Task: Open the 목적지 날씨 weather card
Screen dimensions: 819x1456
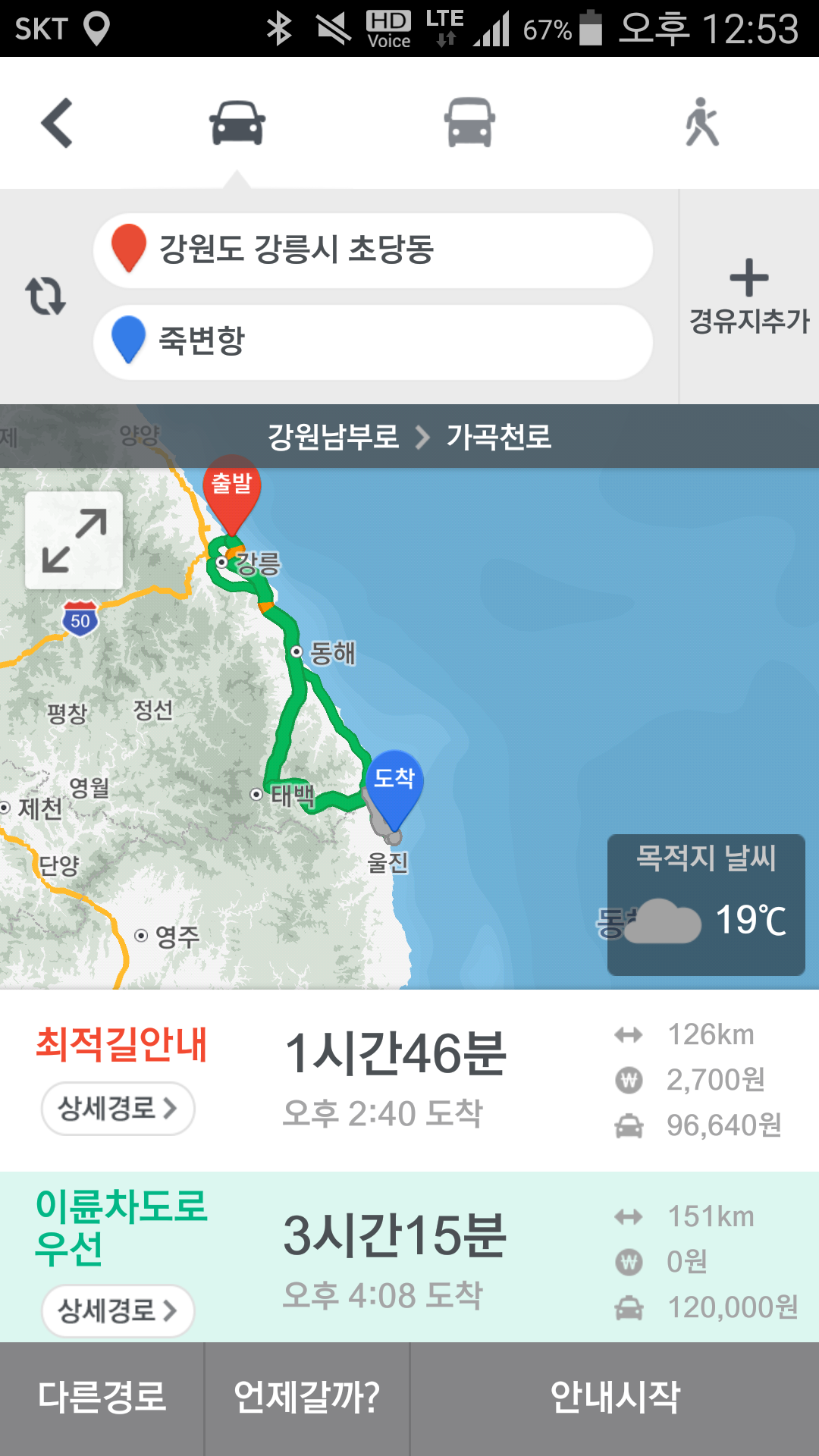Action: pyautogui.click(x=705, y=904)
